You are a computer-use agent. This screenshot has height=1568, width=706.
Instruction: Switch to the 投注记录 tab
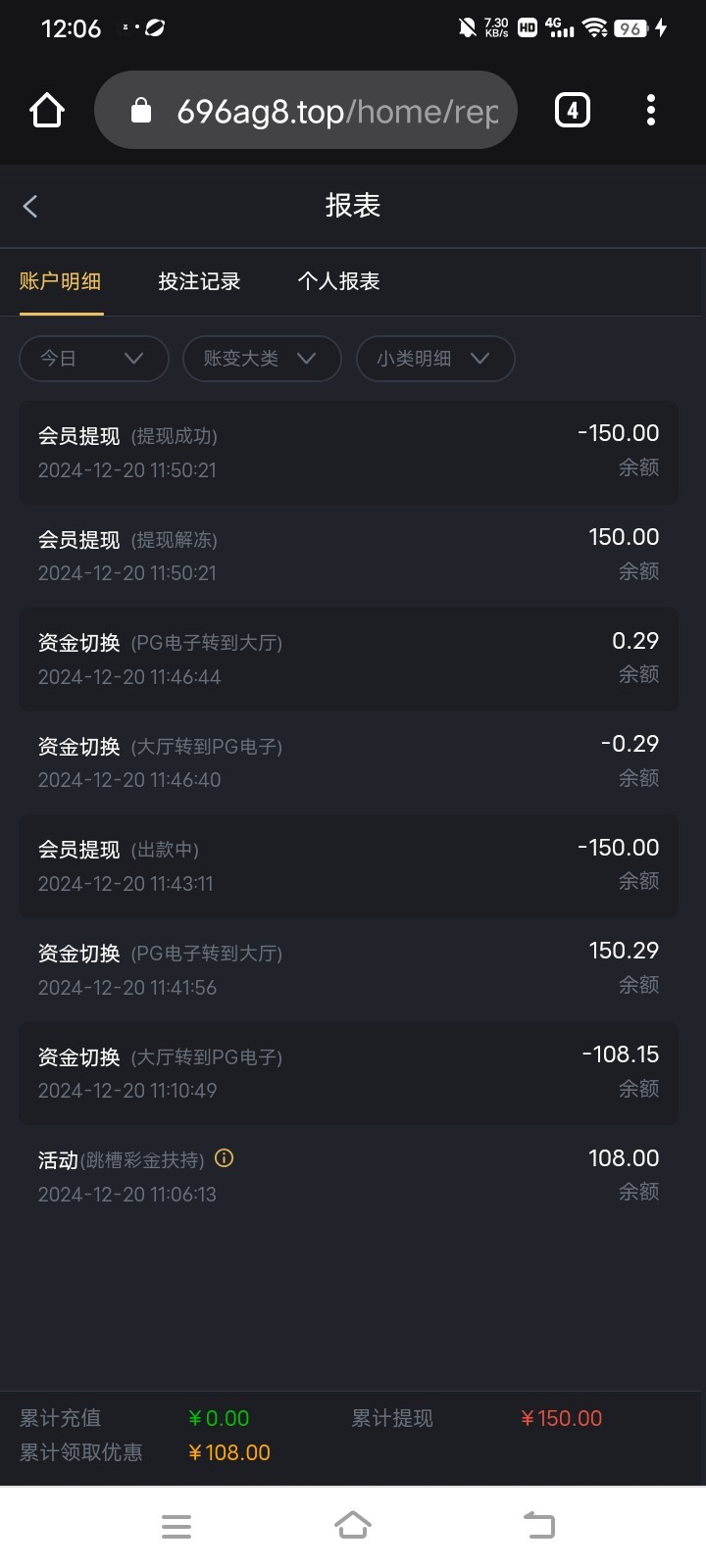199,282
